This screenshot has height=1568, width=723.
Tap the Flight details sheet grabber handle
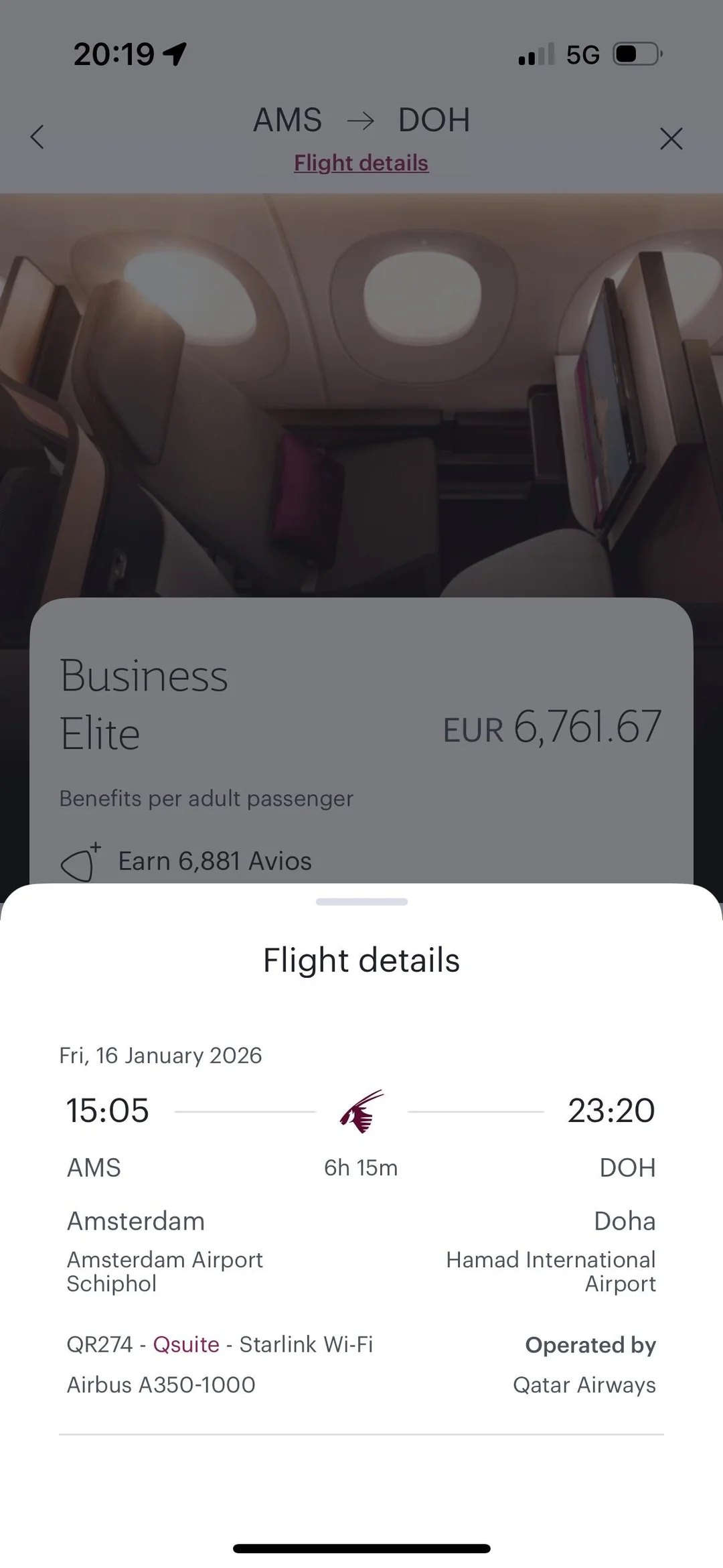(x=361, y=902)
